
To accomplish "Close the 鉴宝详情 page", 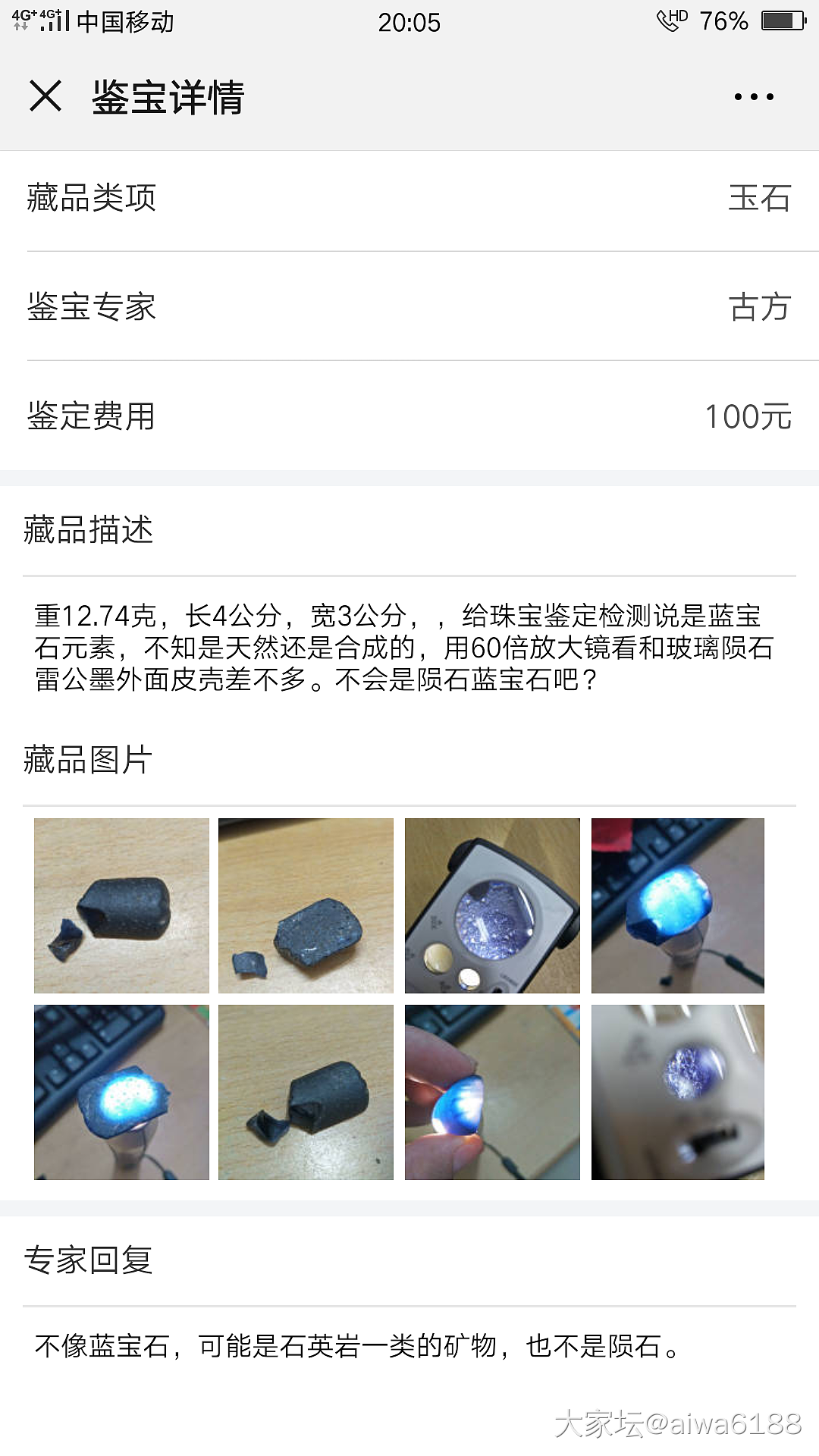I will pos(45,97).
